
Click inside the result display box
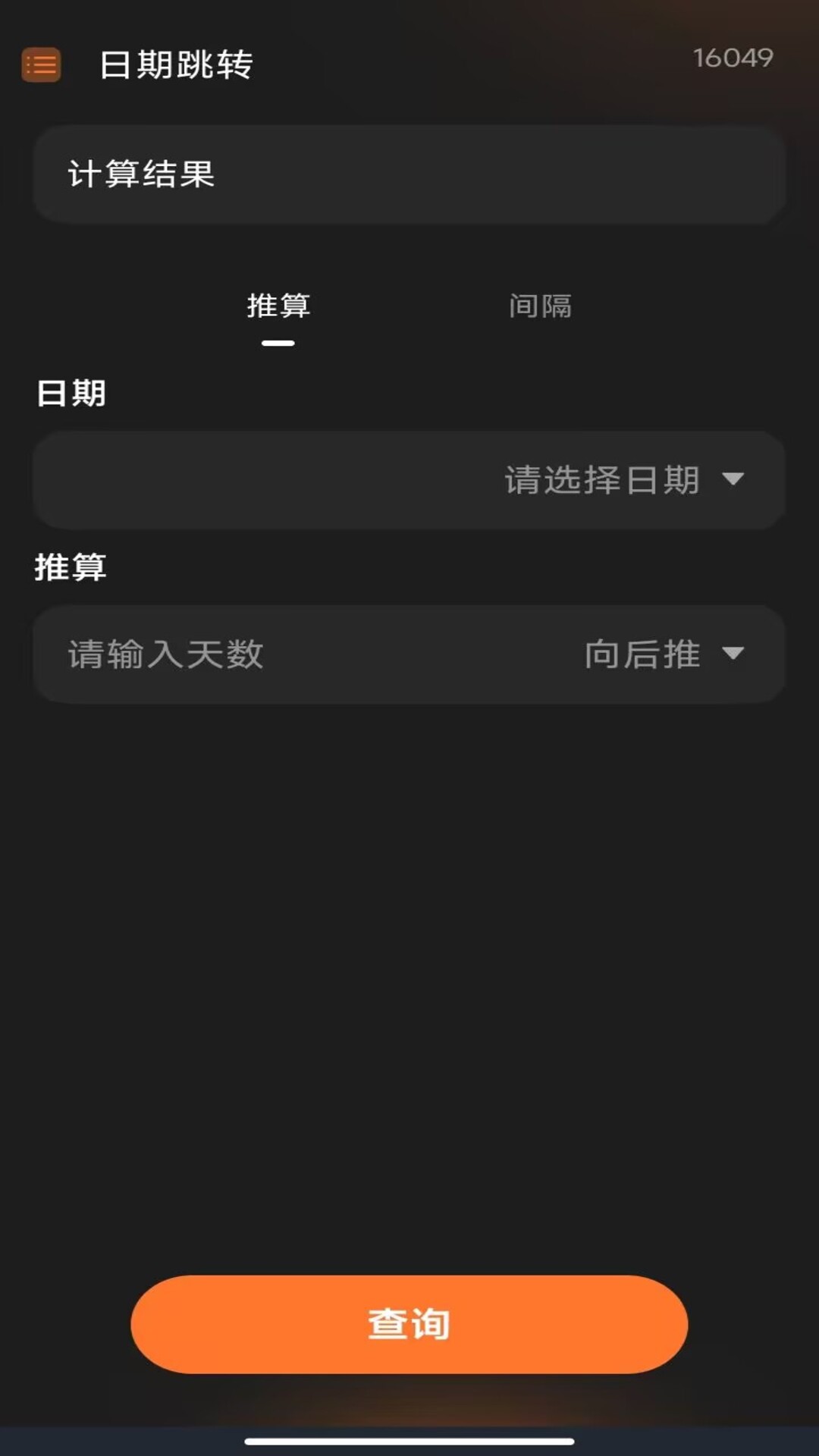tap(409, 174)
